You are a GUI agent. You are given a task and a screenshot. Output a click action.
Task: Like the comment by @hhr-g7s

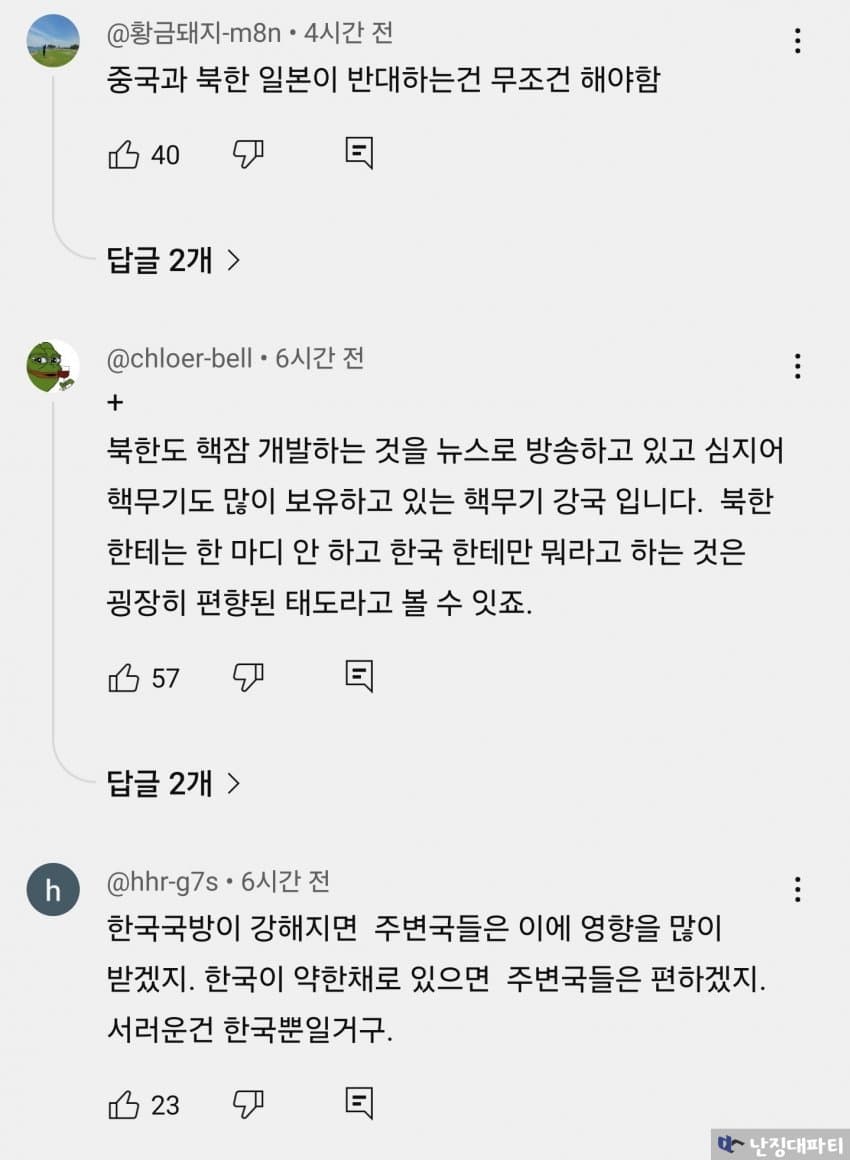coord(124,1104)
